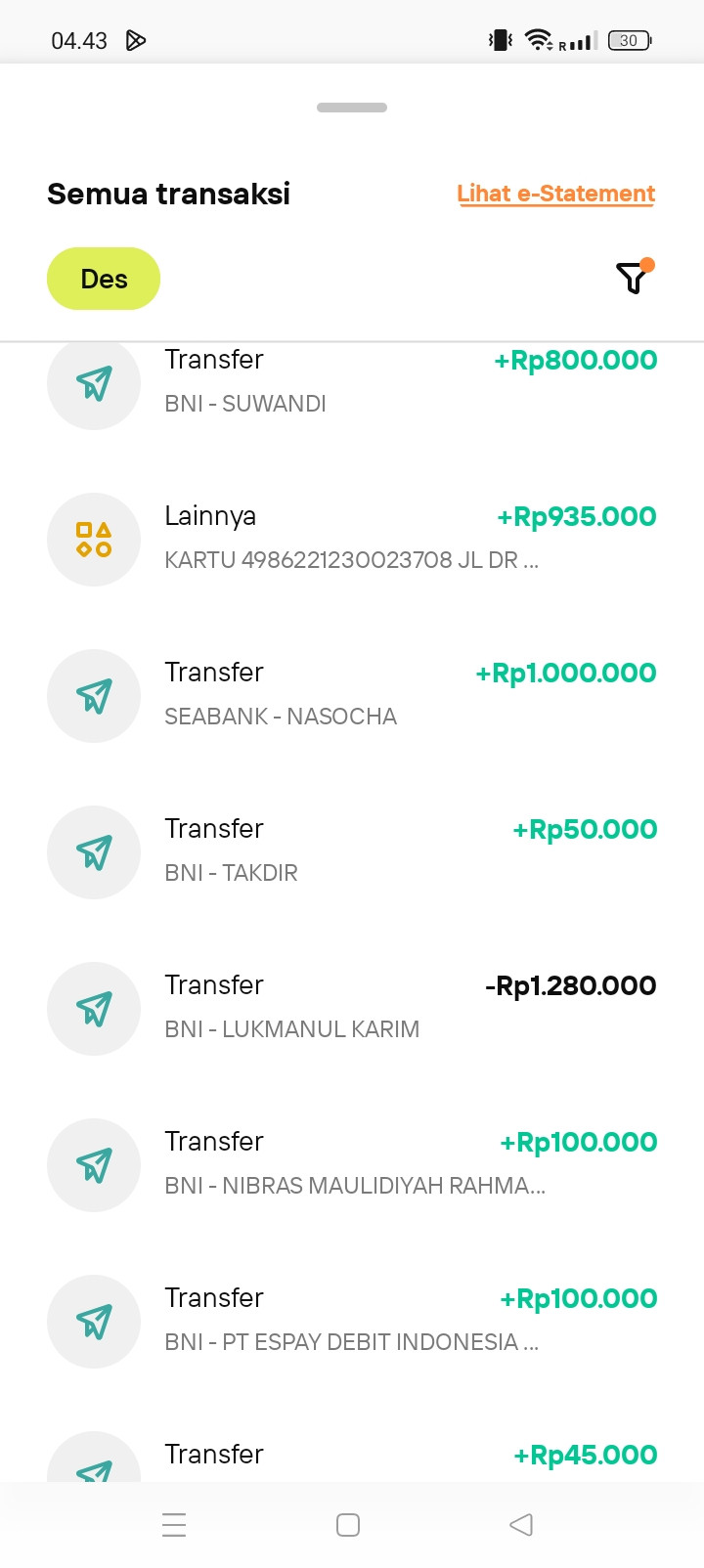Open the BNI - SUWANDI transfer
Screen dimensions: 704x1568
(x=352, y=382)
